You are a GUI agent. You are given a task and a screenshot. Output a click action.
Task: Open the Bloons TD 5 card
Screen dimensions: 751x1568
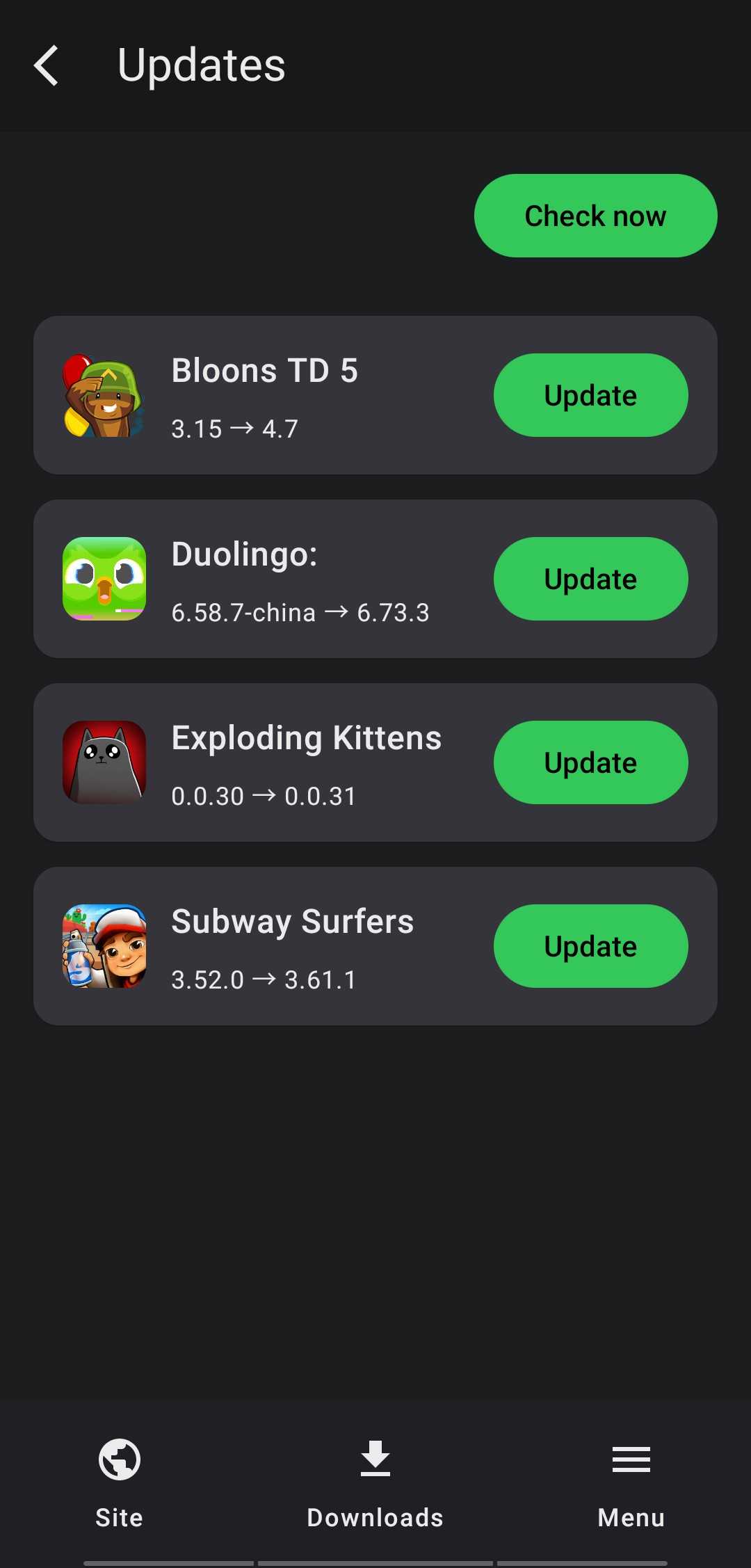click(278, 395)
